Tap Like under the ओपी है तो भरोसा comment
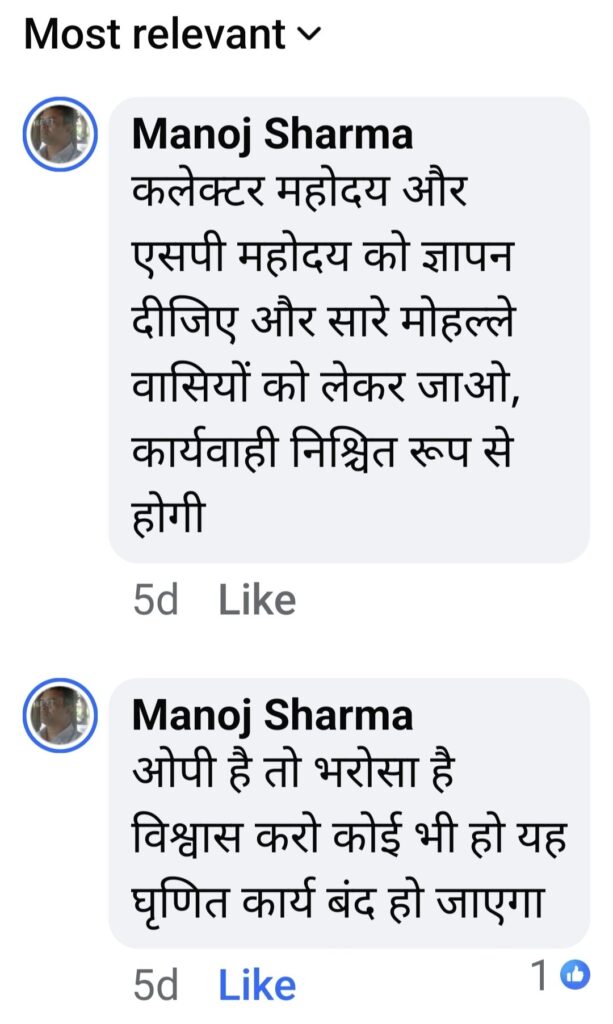The width and height of the screenshot is (613, 1024). point(257,986)
